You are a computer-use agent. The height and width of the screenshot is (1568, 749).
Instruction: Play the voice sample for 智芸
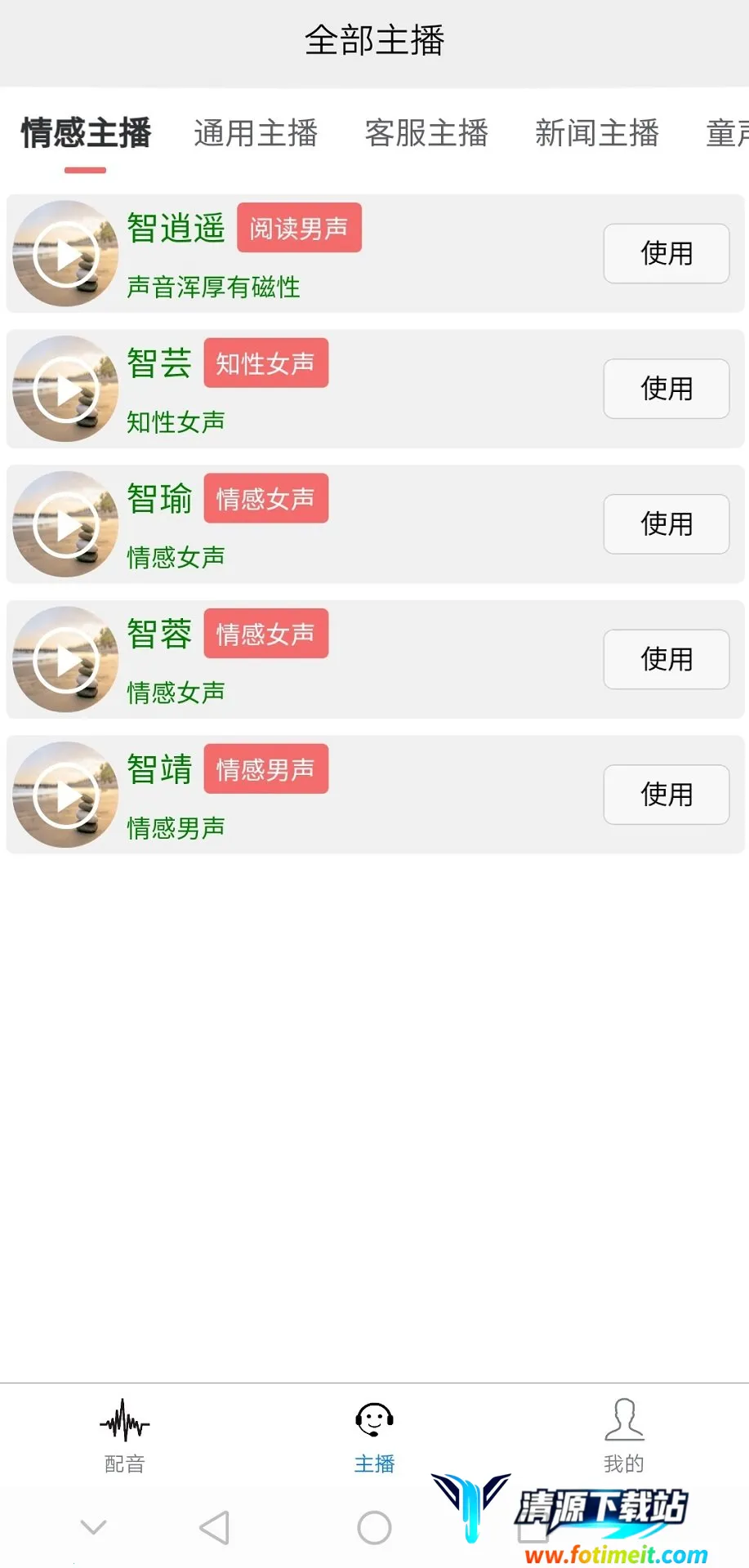[66, 390]
